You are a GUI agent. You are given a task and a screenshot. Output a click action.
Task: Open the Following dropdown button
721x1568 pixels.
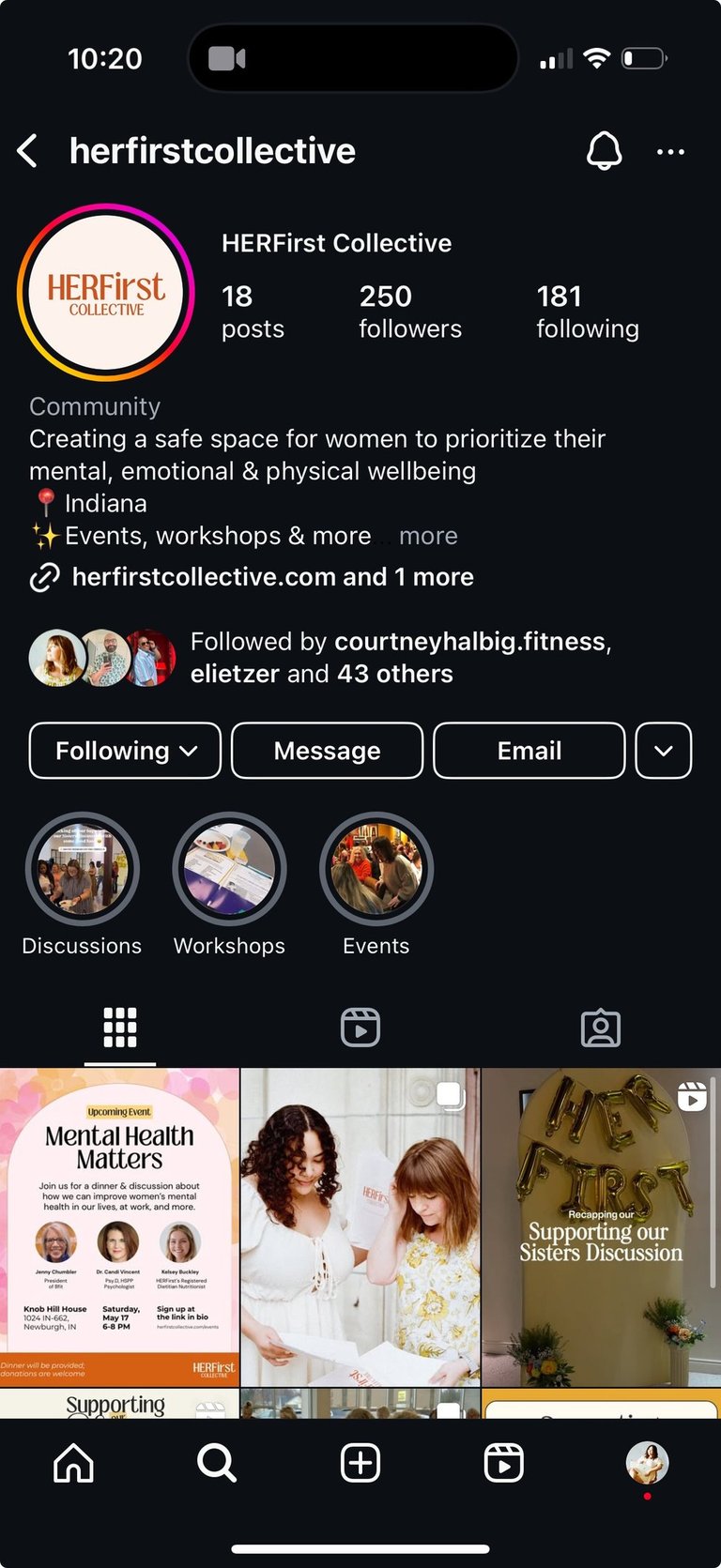[125, 751]
